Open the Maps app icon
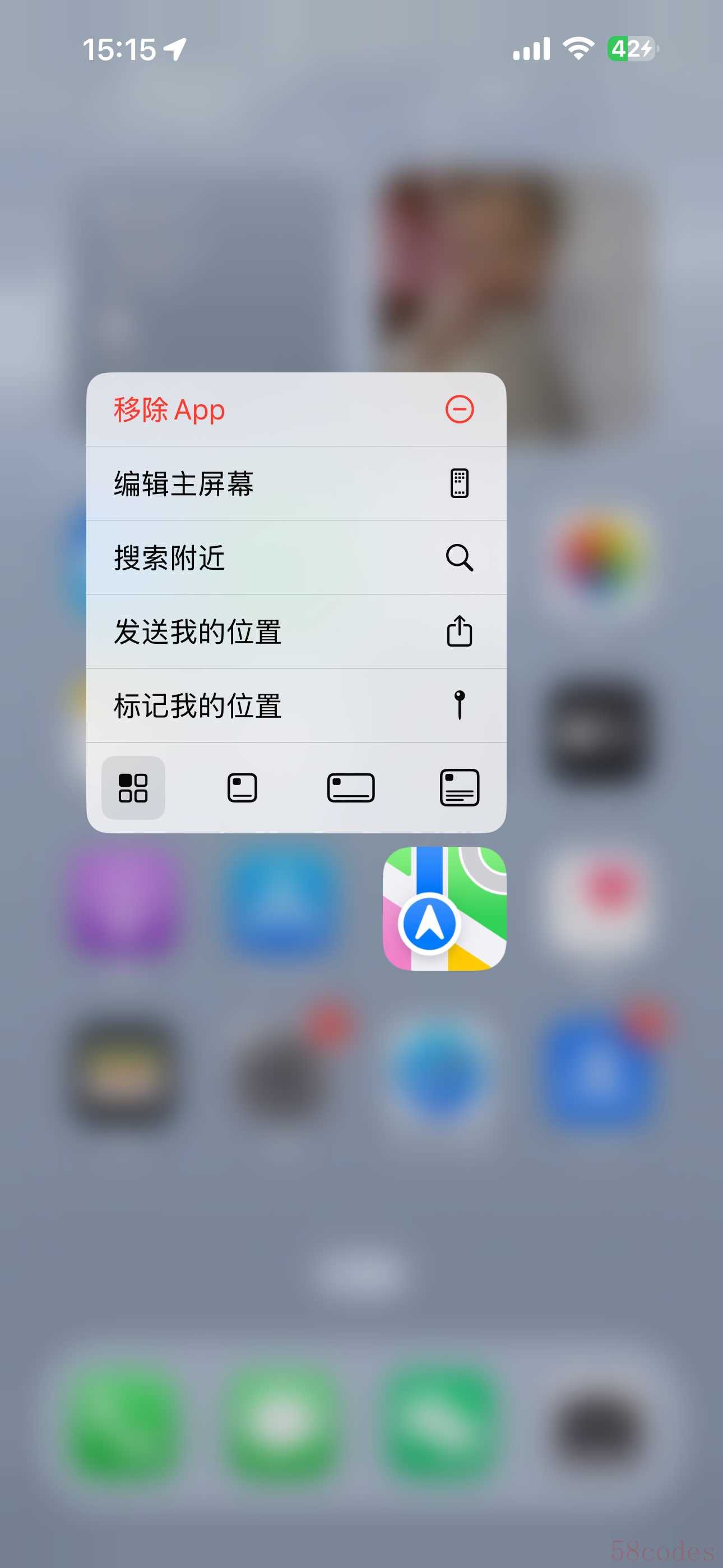The width and height of the screenshot is (723, 1568). pos(444,908)
